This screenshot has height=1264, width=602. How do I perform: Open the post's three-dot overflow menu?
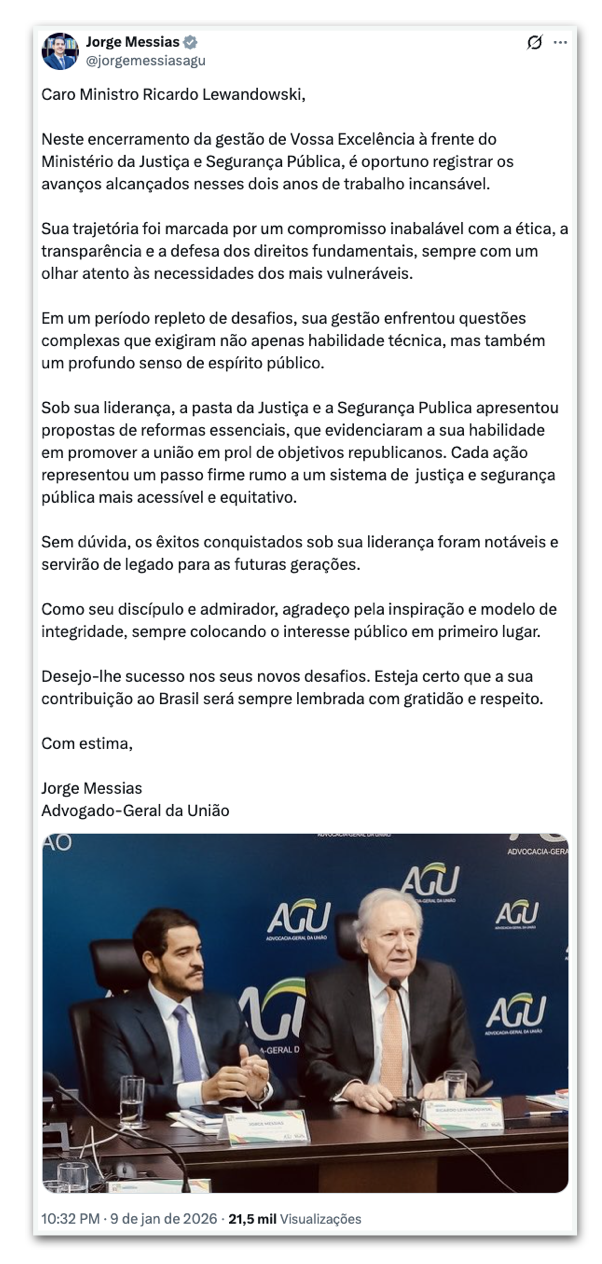pos(560,43)
